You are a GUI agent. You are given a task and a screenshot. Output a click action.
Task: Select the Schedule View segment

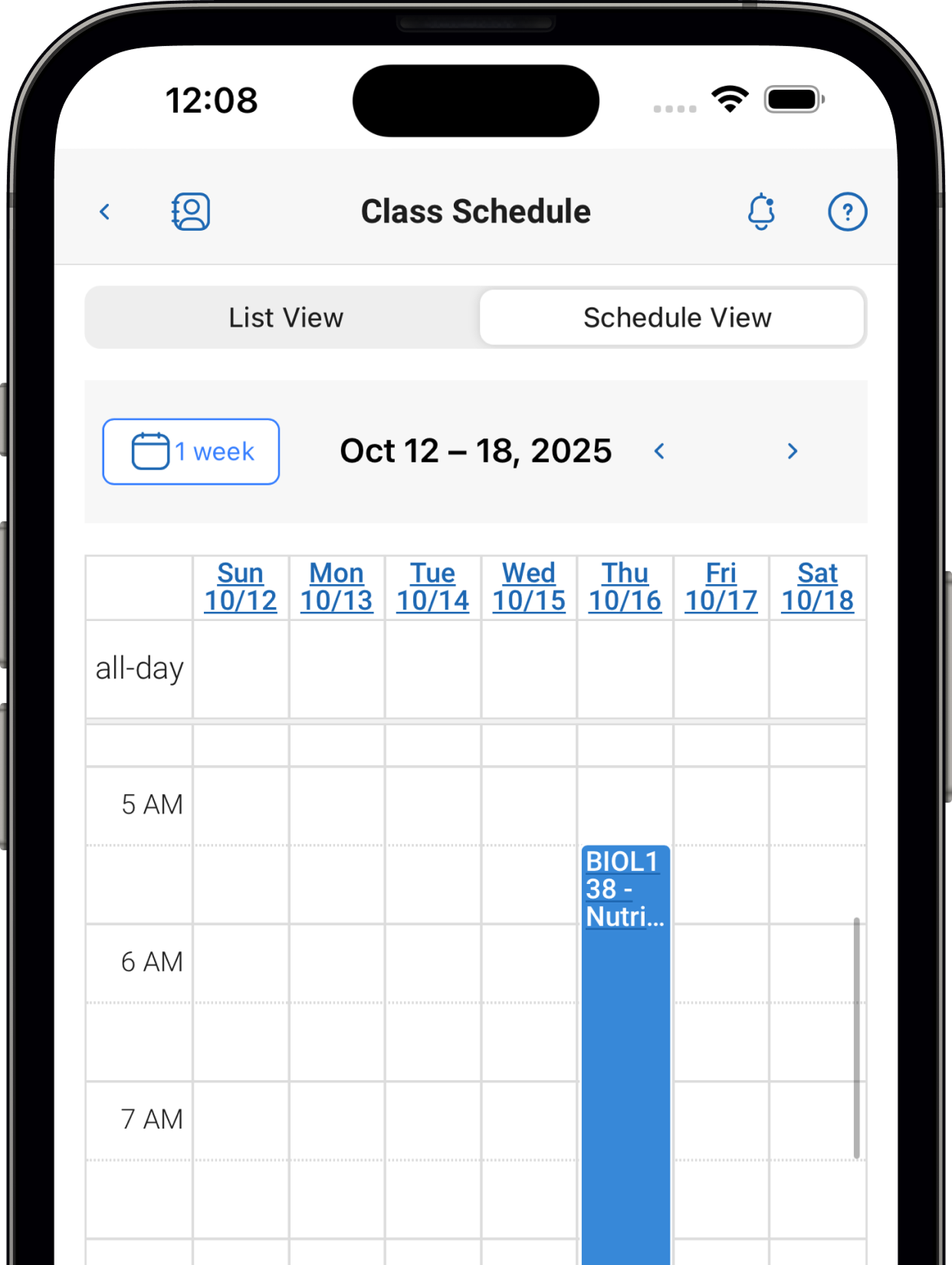(676, 317)
